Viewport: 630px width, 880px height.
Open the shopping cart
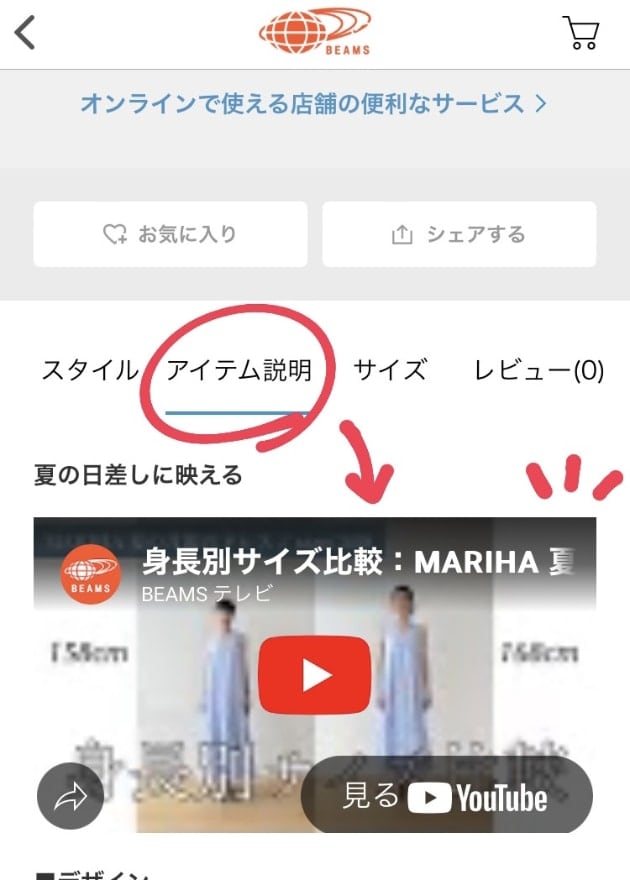tap(581, 33)
